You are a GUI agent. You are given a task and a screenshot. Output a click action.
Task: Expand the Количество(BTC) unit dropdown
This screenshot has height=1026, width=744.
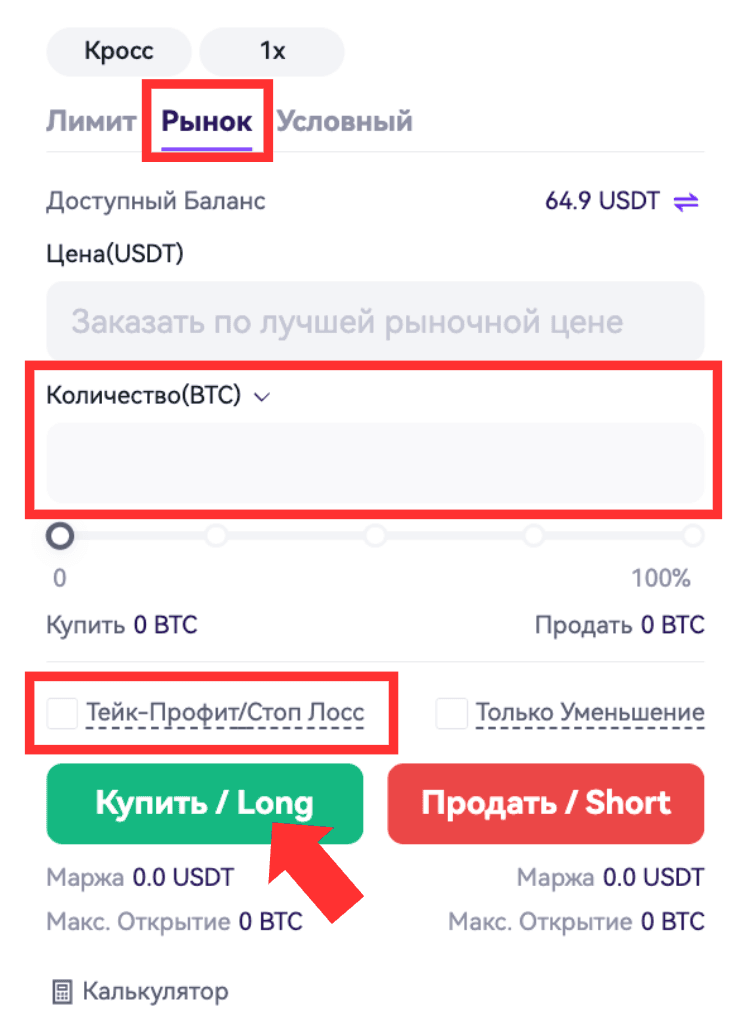(x=262, y=397)
